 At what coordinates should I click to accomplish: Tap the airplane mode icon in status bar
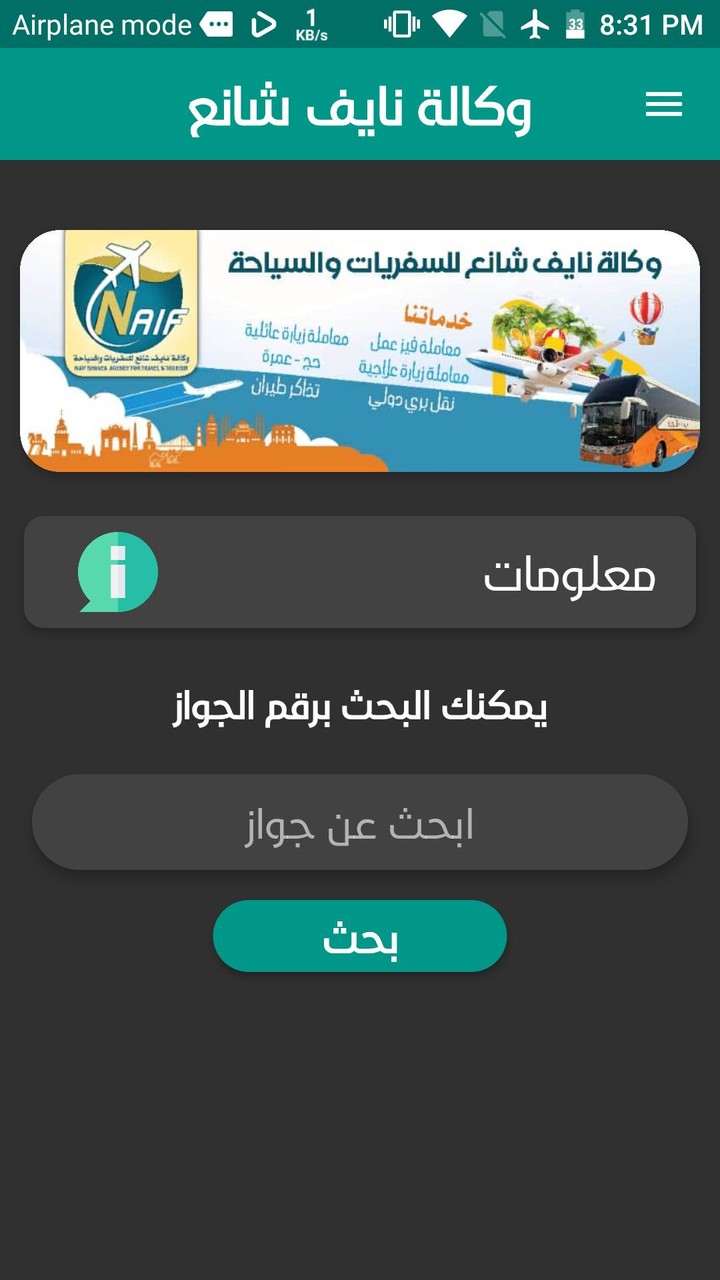click(x=536, y=24)
